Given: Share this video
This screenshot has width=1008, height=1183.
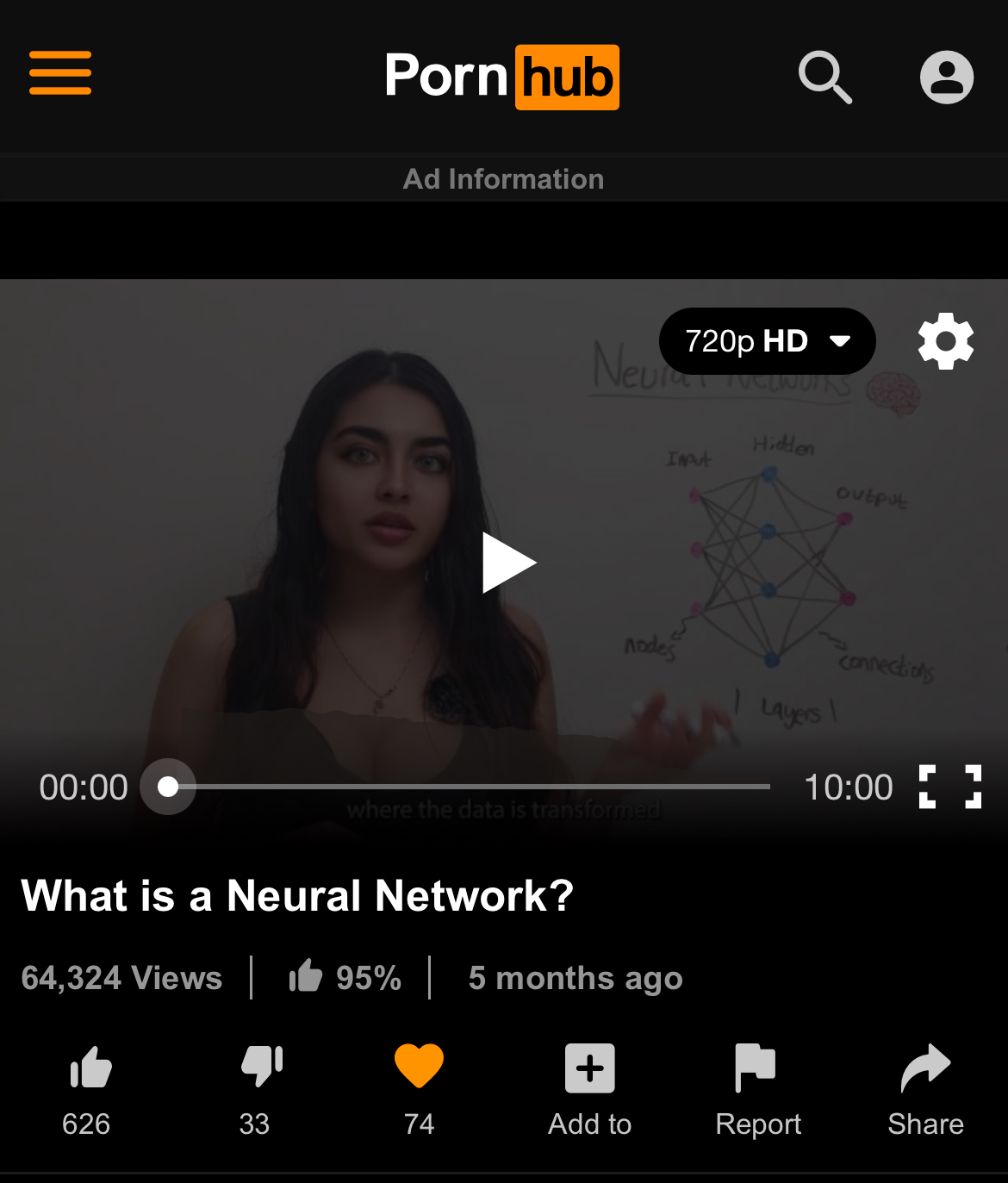Looking at the screenshot, I should pyautogui.click(x=925, y=1068).
